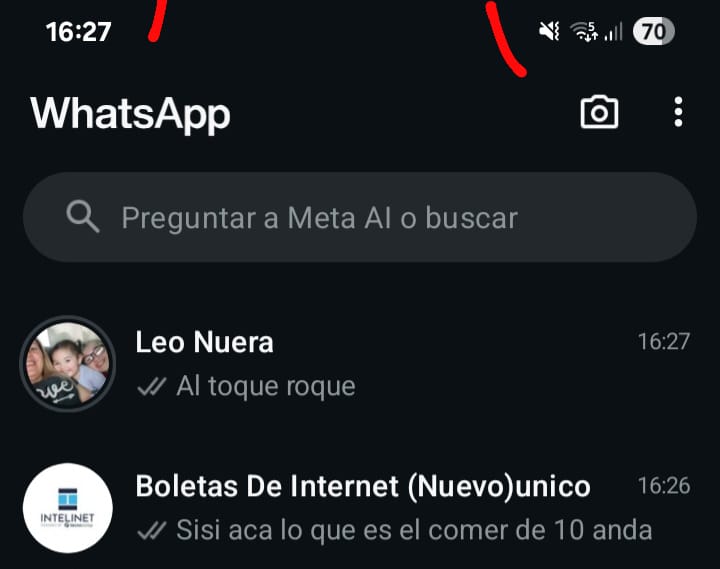
Task: View Leo Nuera's profile picture
Action: coord(67,363)
